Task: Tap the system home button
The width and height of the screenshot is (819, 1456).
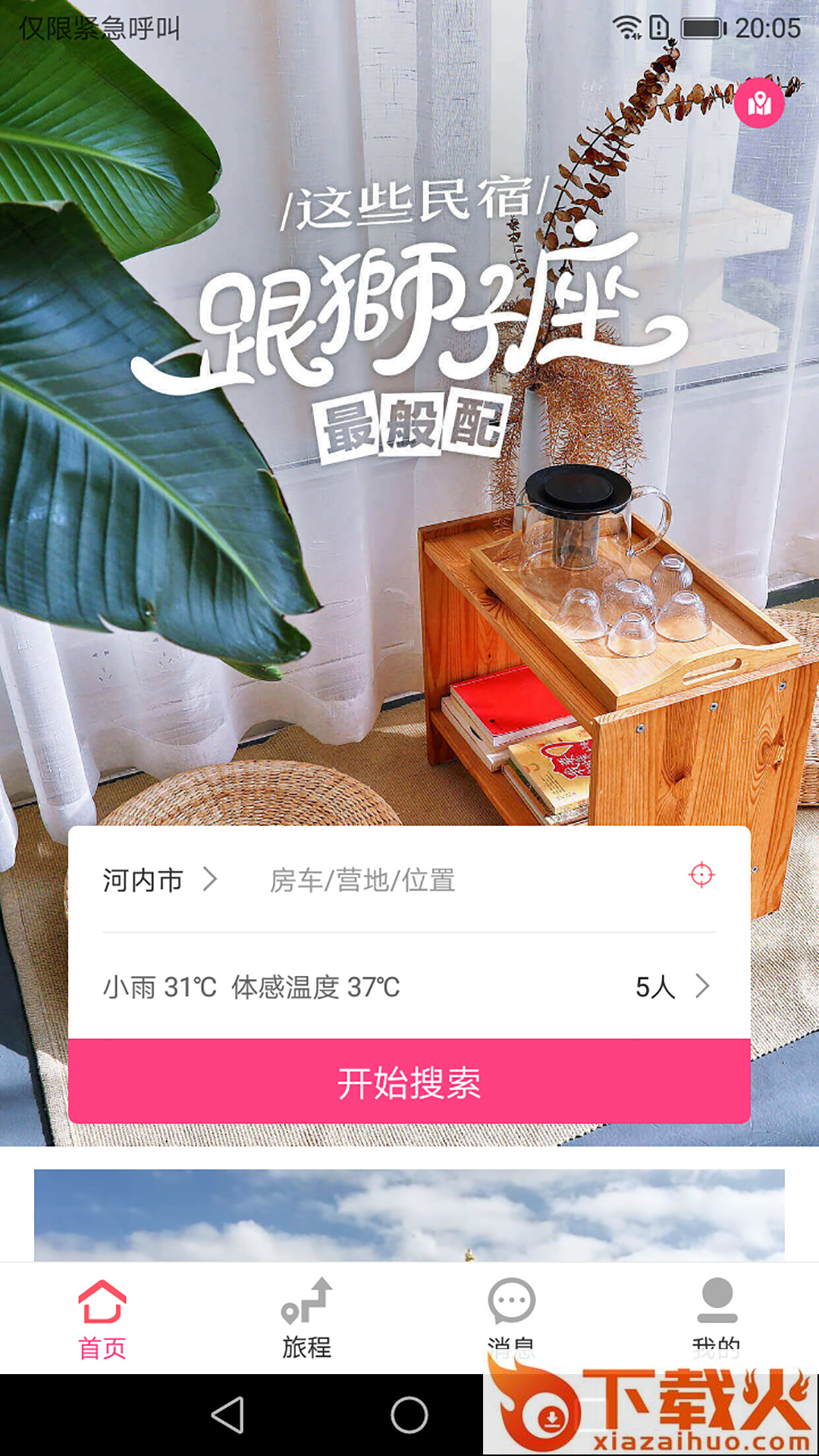Action: 409,1415
